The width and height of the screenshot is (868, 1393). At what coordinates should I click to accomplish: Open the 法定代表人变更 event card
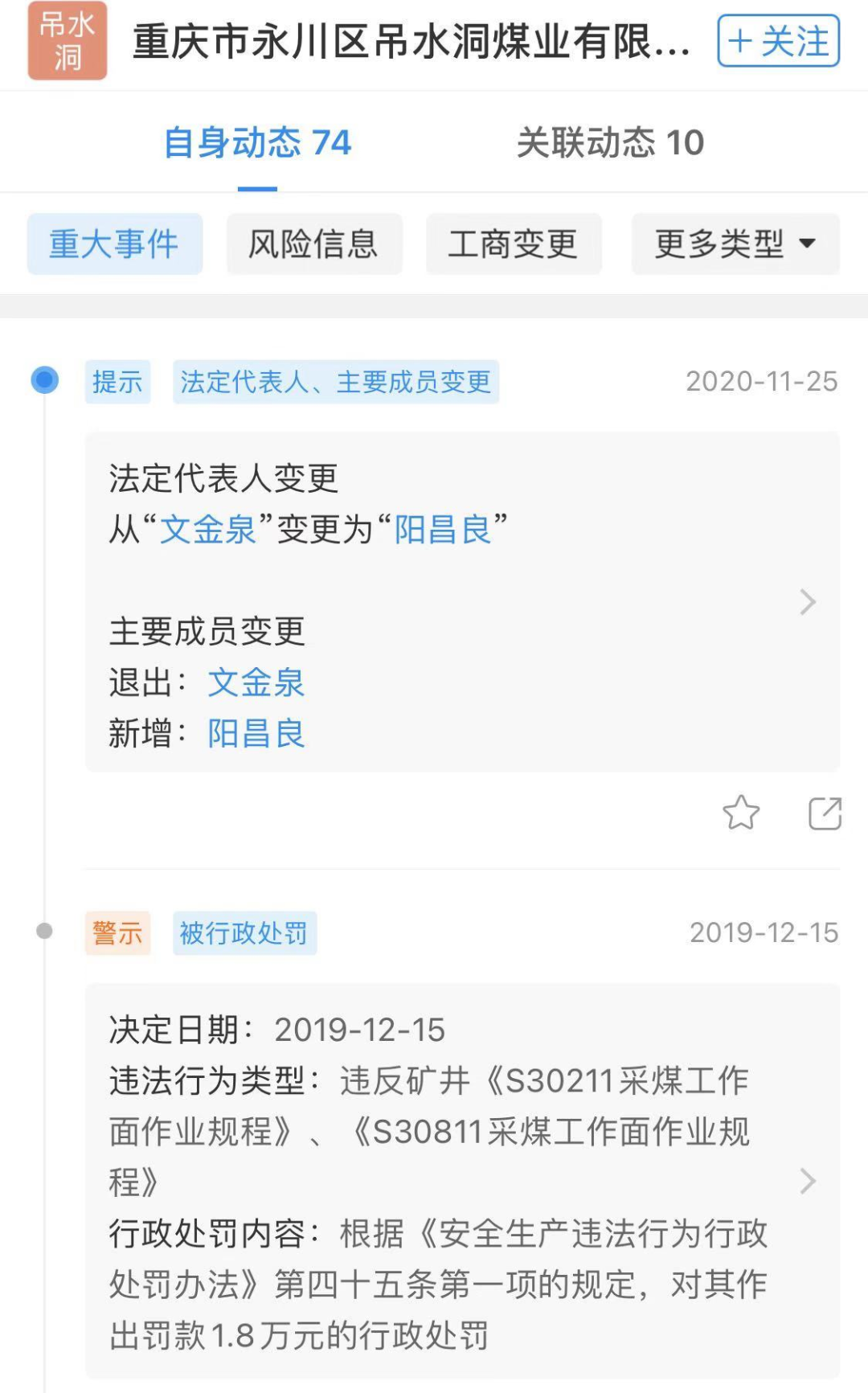click(462, 602)
